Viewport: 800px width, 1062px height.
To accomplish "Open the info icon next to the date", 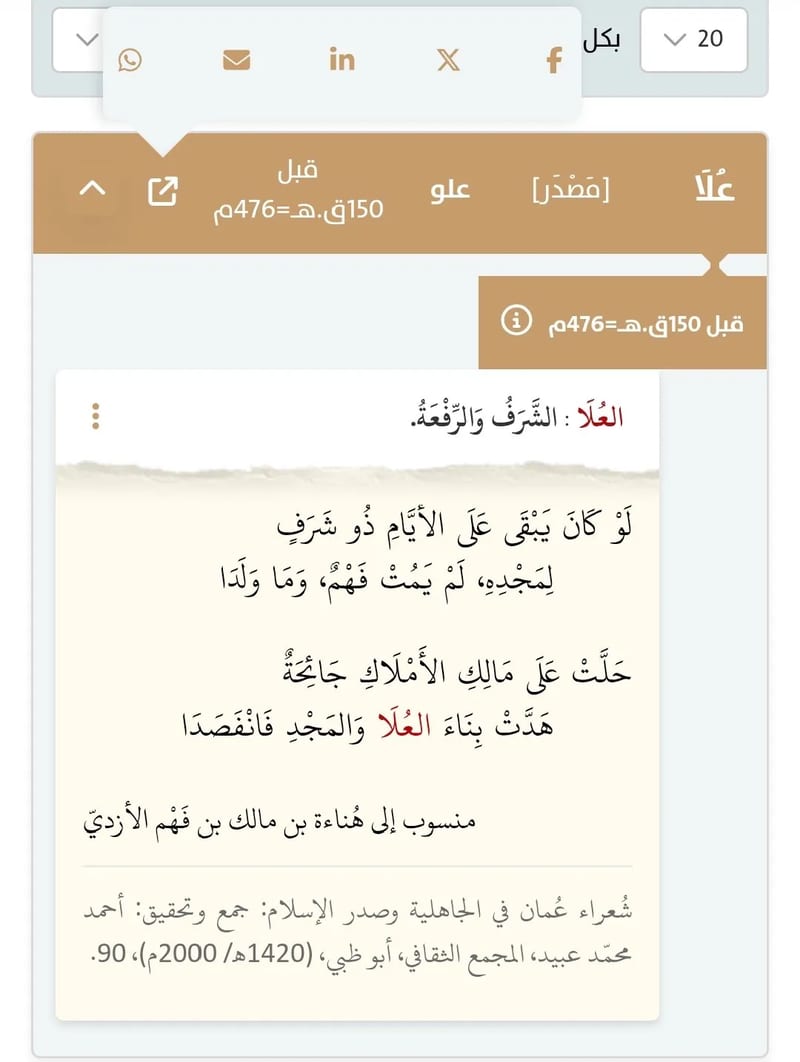I will click(x=516, y=320).
